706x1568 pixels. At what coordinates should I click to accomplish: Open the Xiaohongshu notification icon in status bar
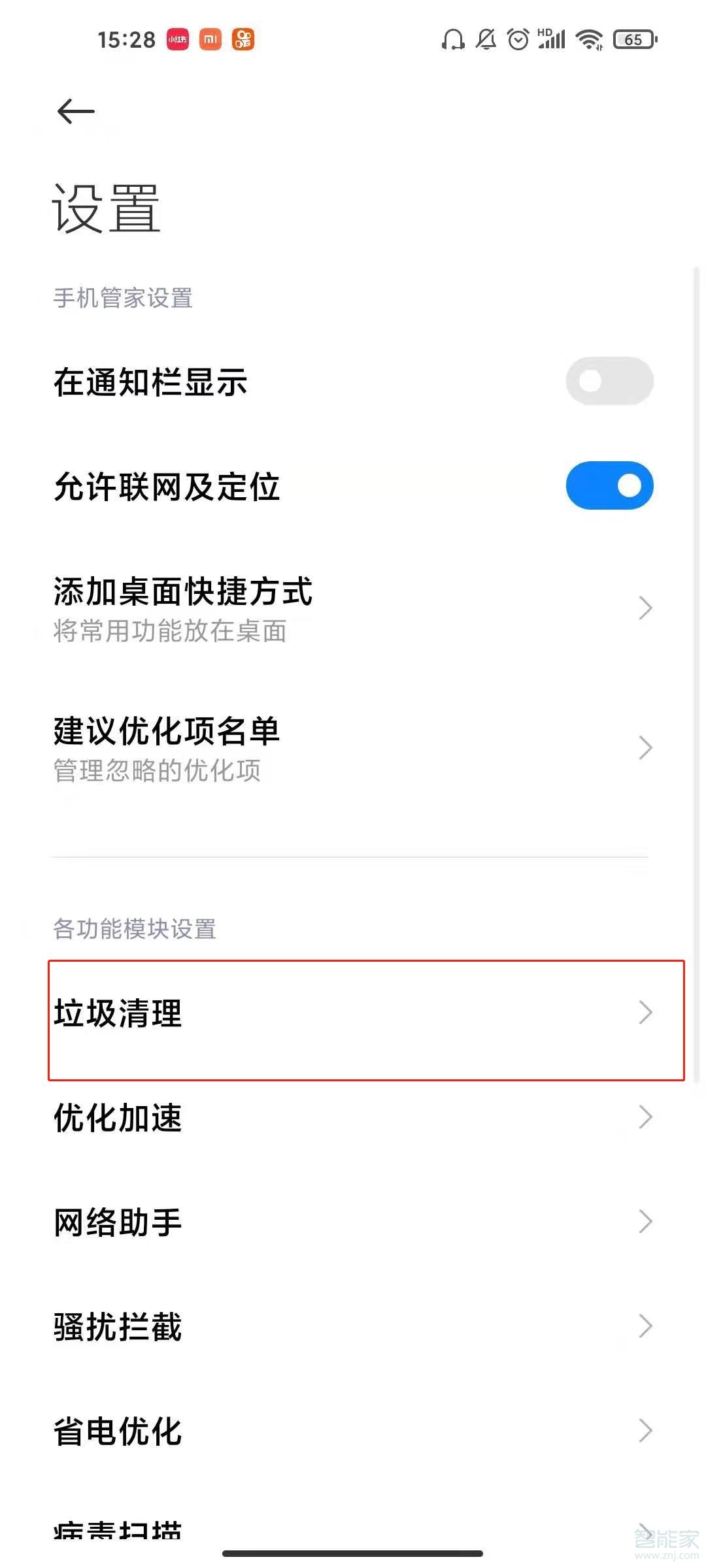(178, 39)
